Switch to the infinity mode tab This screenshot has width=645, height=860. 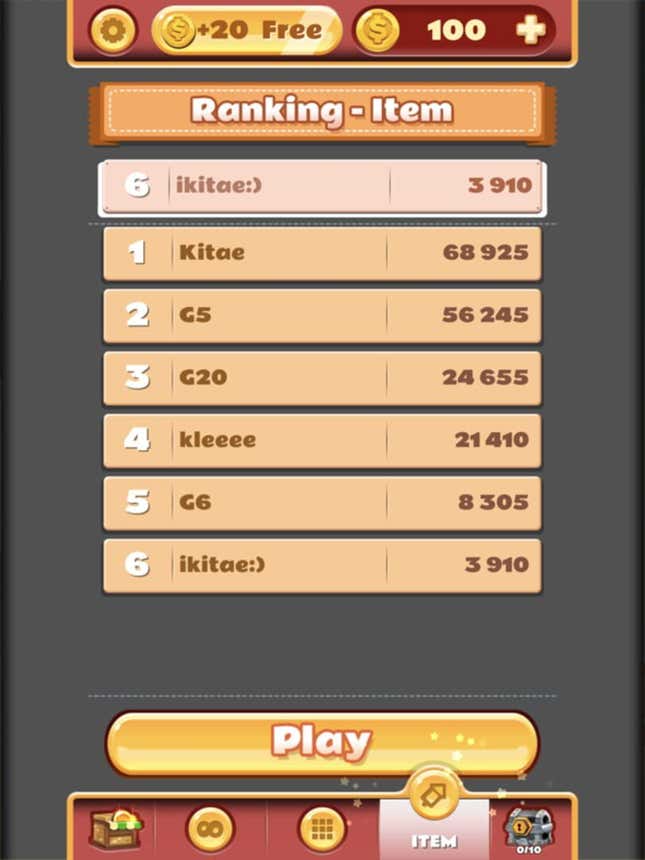(210, 829)
